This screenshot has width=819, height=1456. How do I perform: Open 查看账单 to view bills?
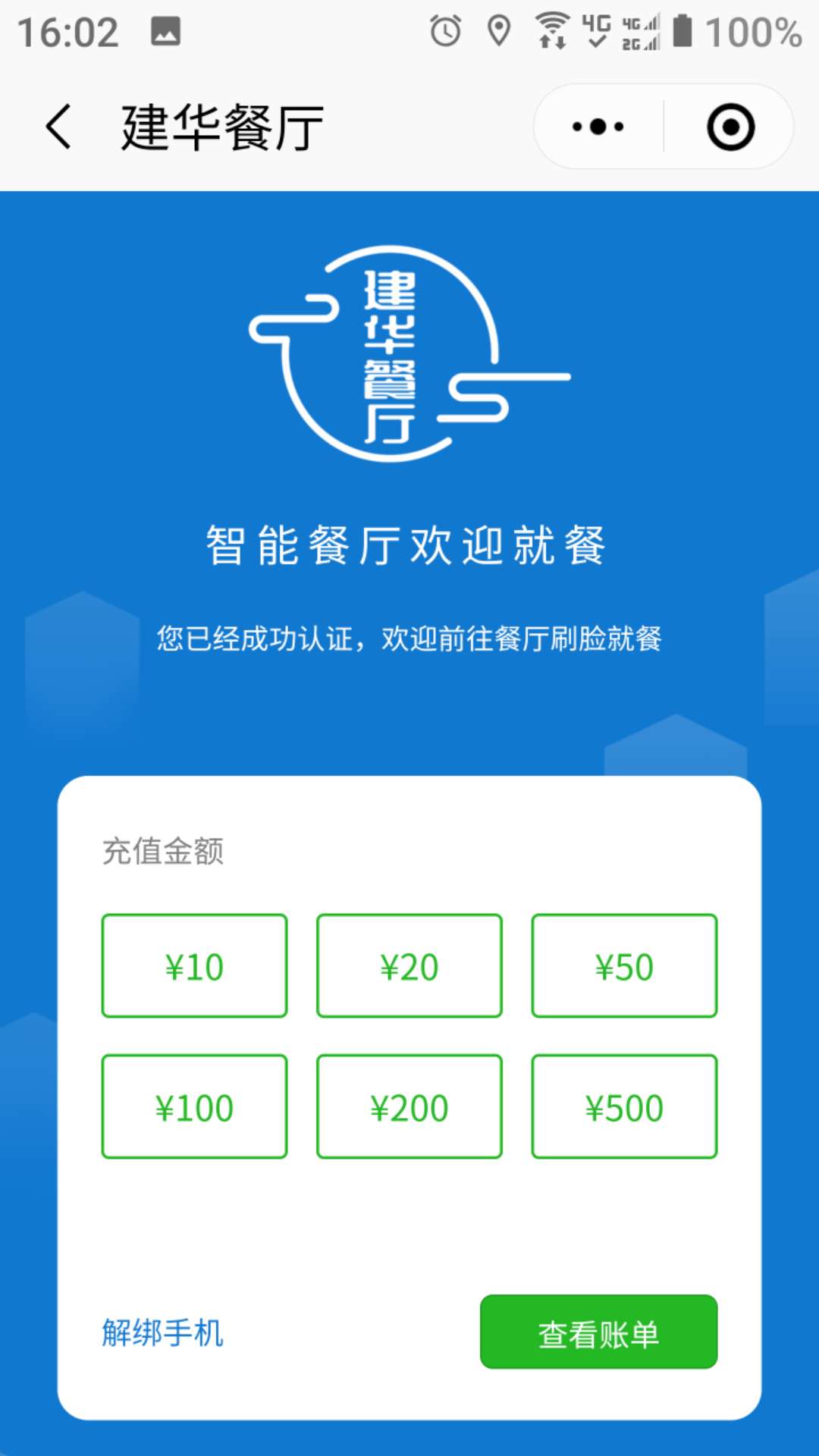click(x=598, y=1332)
